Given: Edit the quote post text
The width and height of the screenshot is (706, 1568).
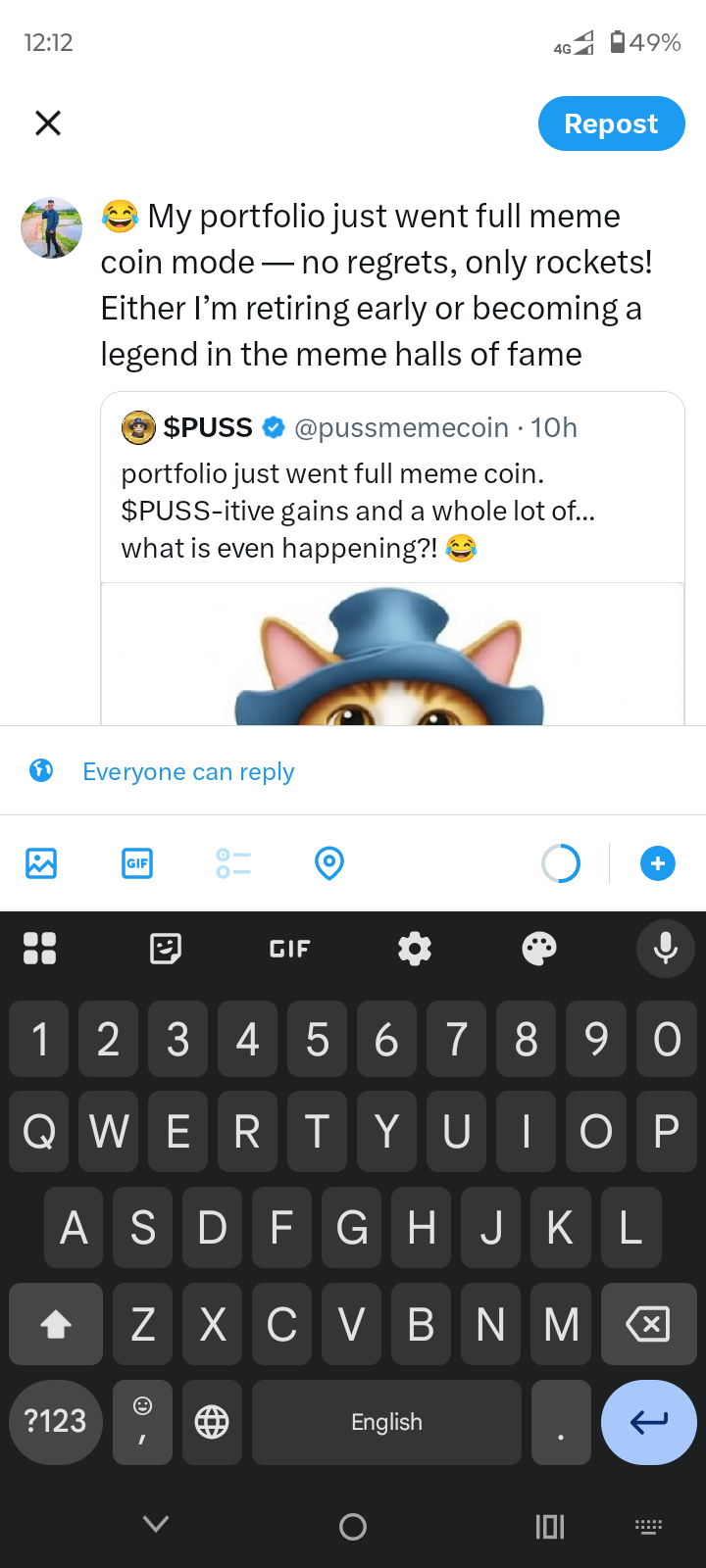Looking at the screenshot, I should (x=373, y=284).
